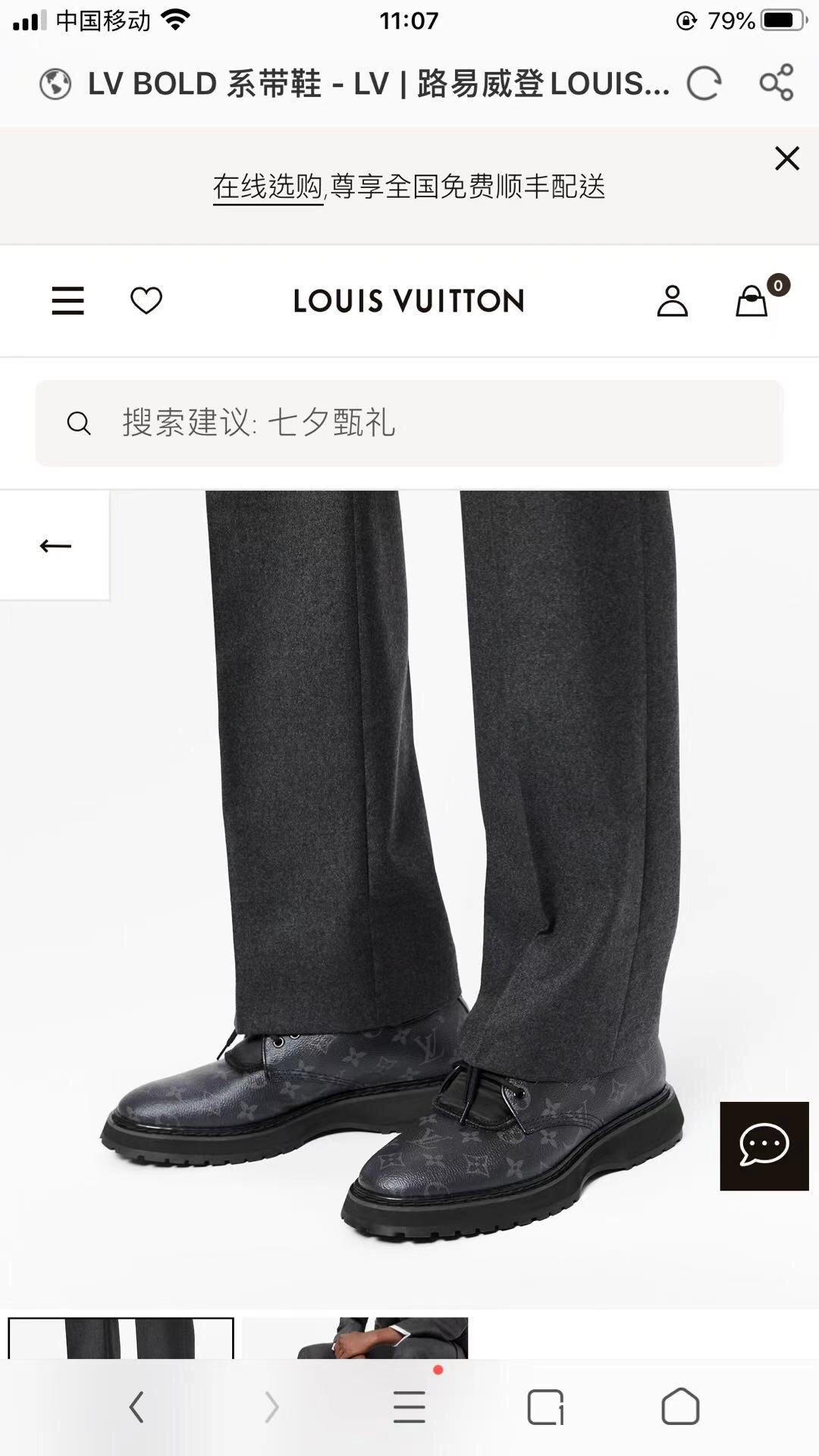Open the browser tabs view
819x1456 pixels.
(545, 1407)
